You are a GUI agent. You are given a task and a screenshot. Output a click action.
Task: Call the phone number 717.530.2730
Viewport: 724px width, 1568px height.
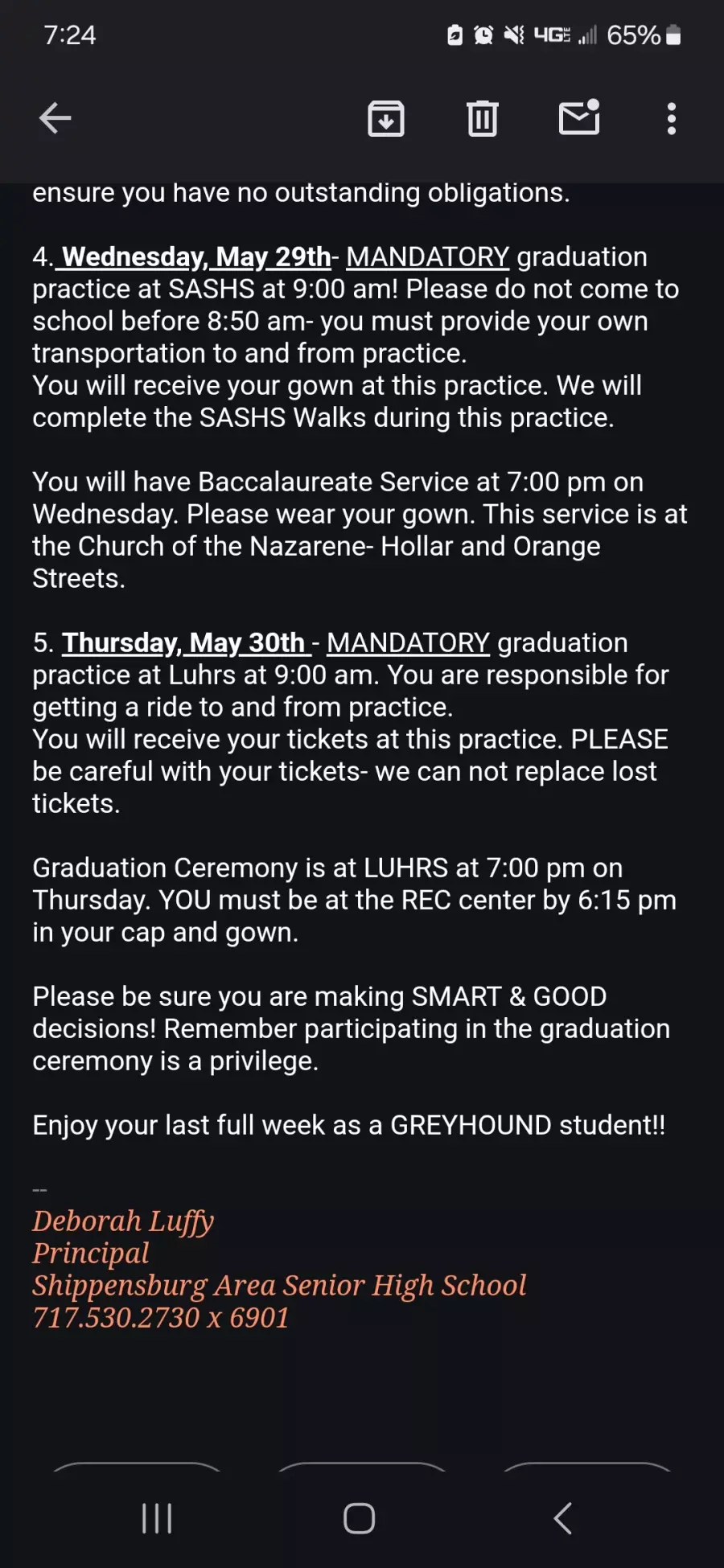pos(116,1318)
